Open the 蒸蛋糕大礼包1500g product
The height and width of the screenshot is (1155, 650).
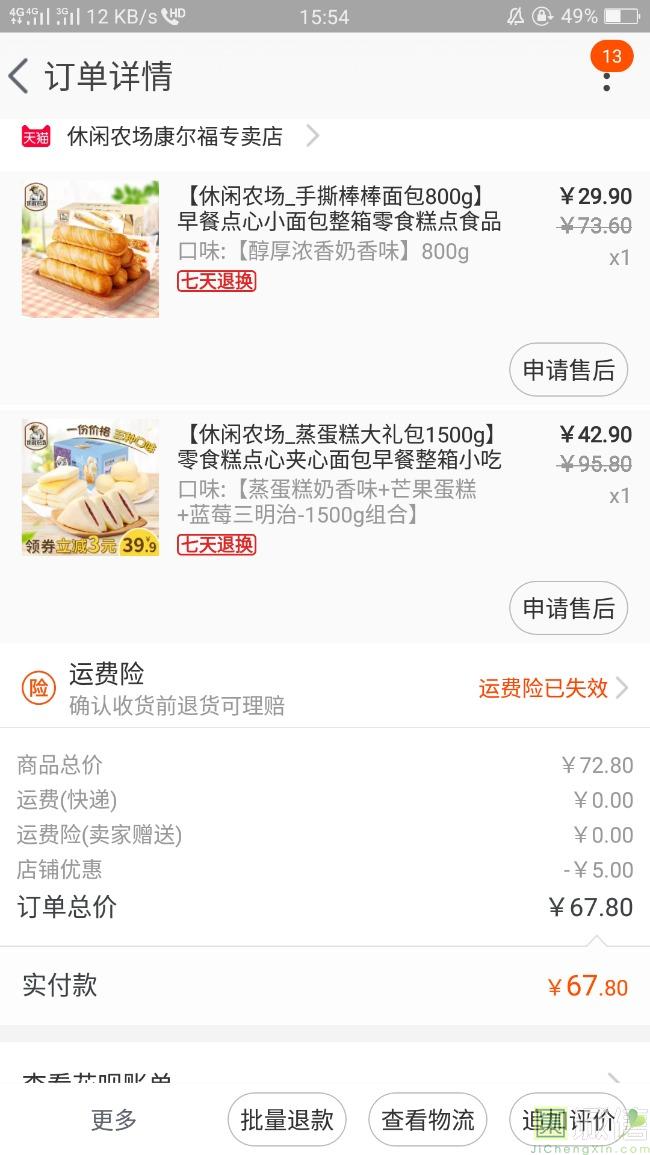click(338, 447)
